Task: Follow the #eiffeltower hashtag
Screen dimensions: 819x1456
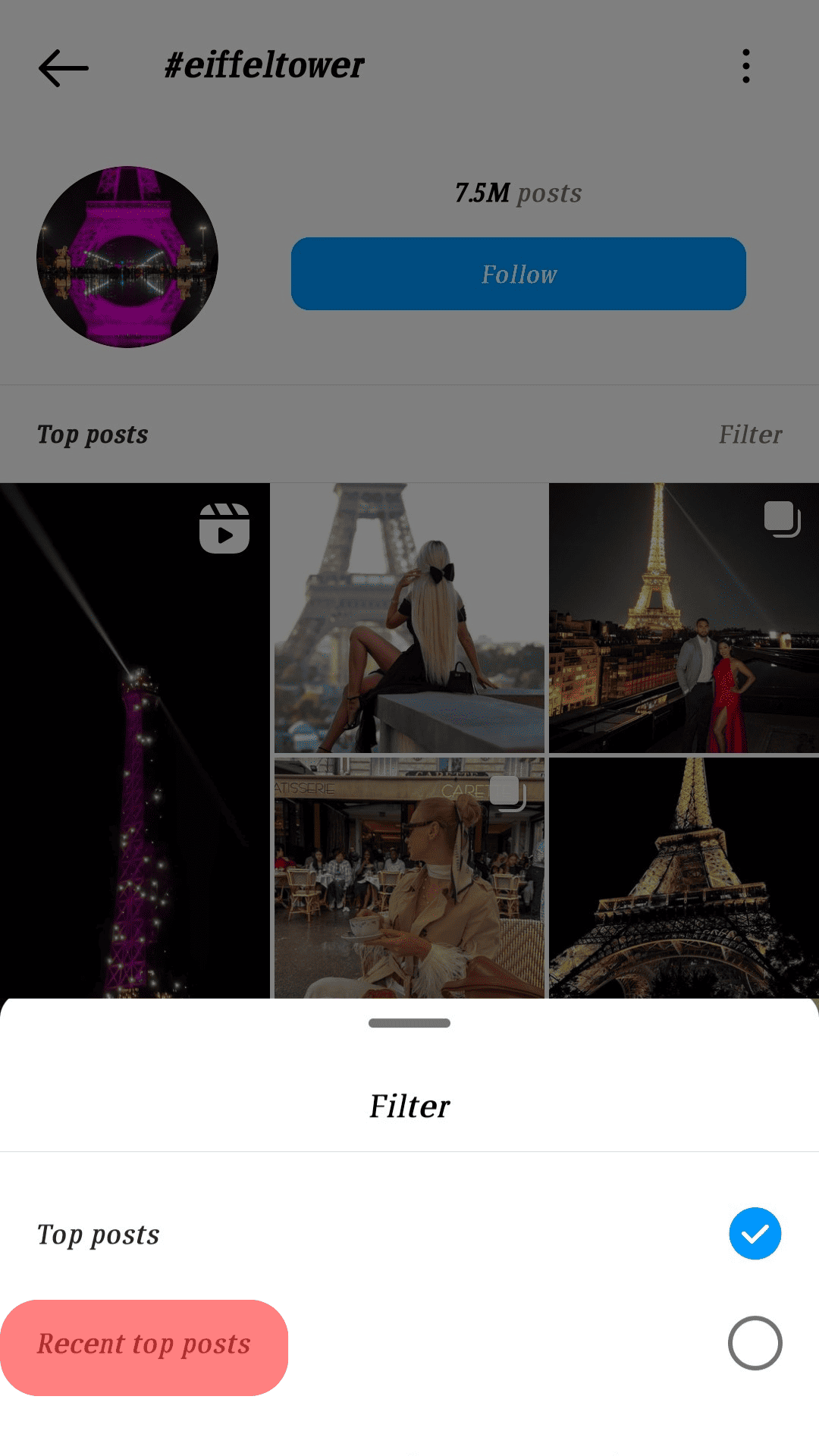Action: (519, 274)
